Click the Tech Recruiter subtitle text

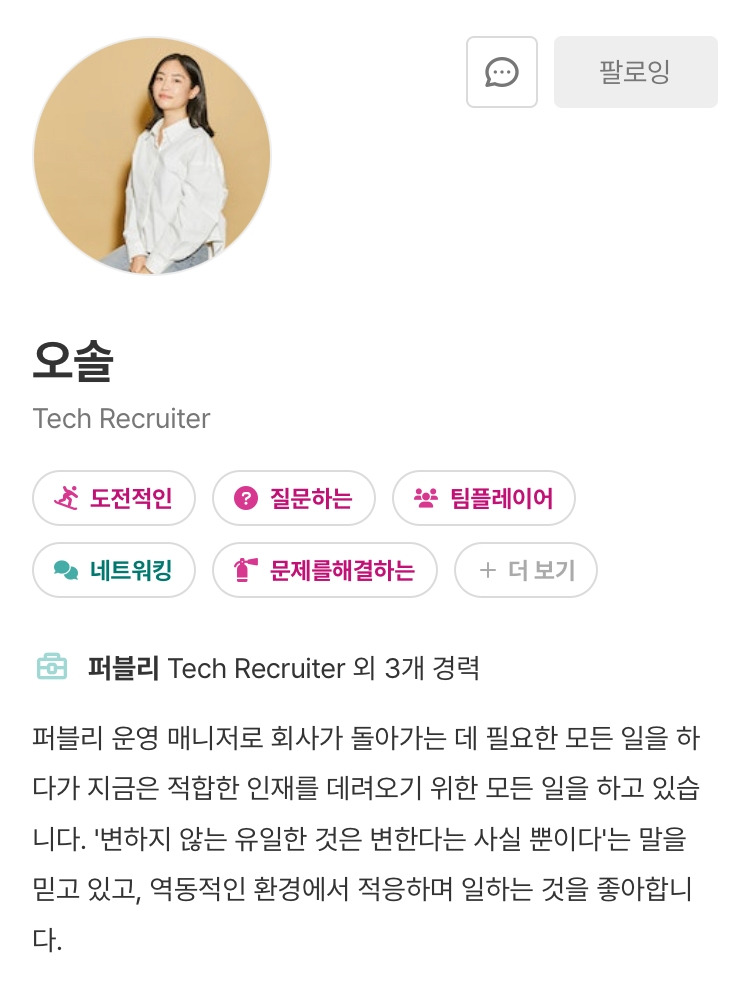click(120, 419)
